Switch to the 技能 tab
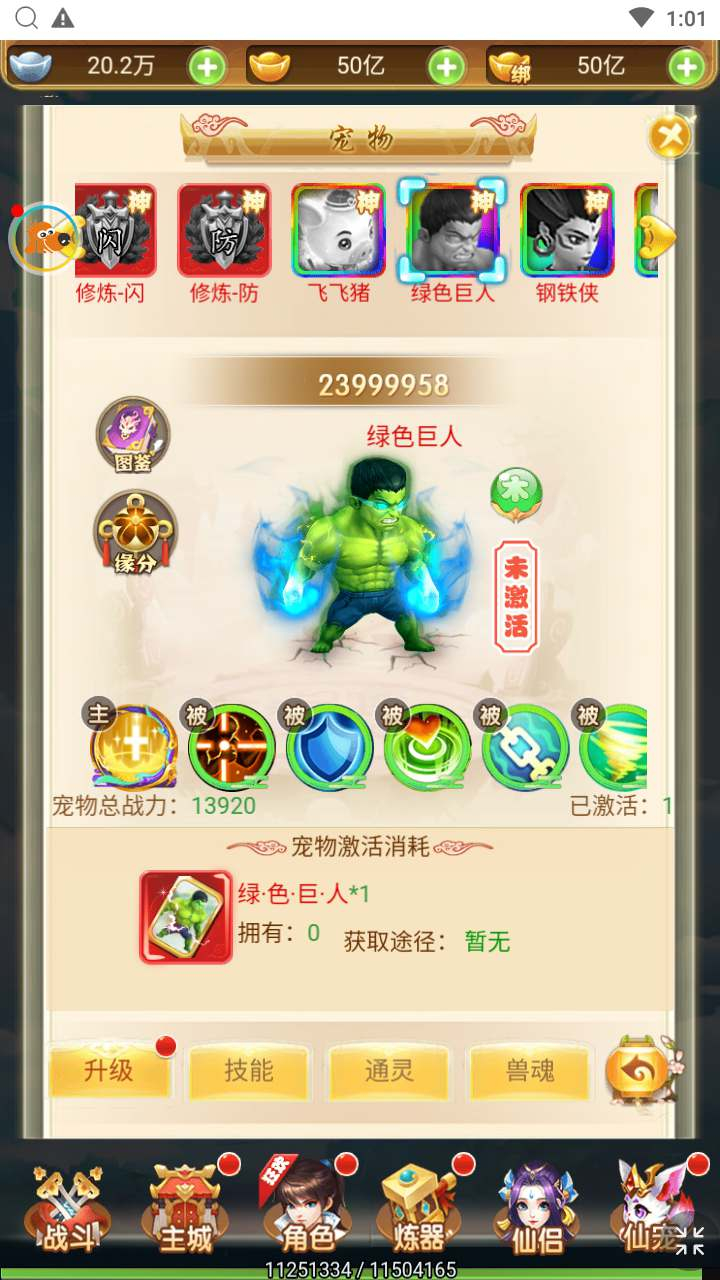 [x=249, y=1071]
